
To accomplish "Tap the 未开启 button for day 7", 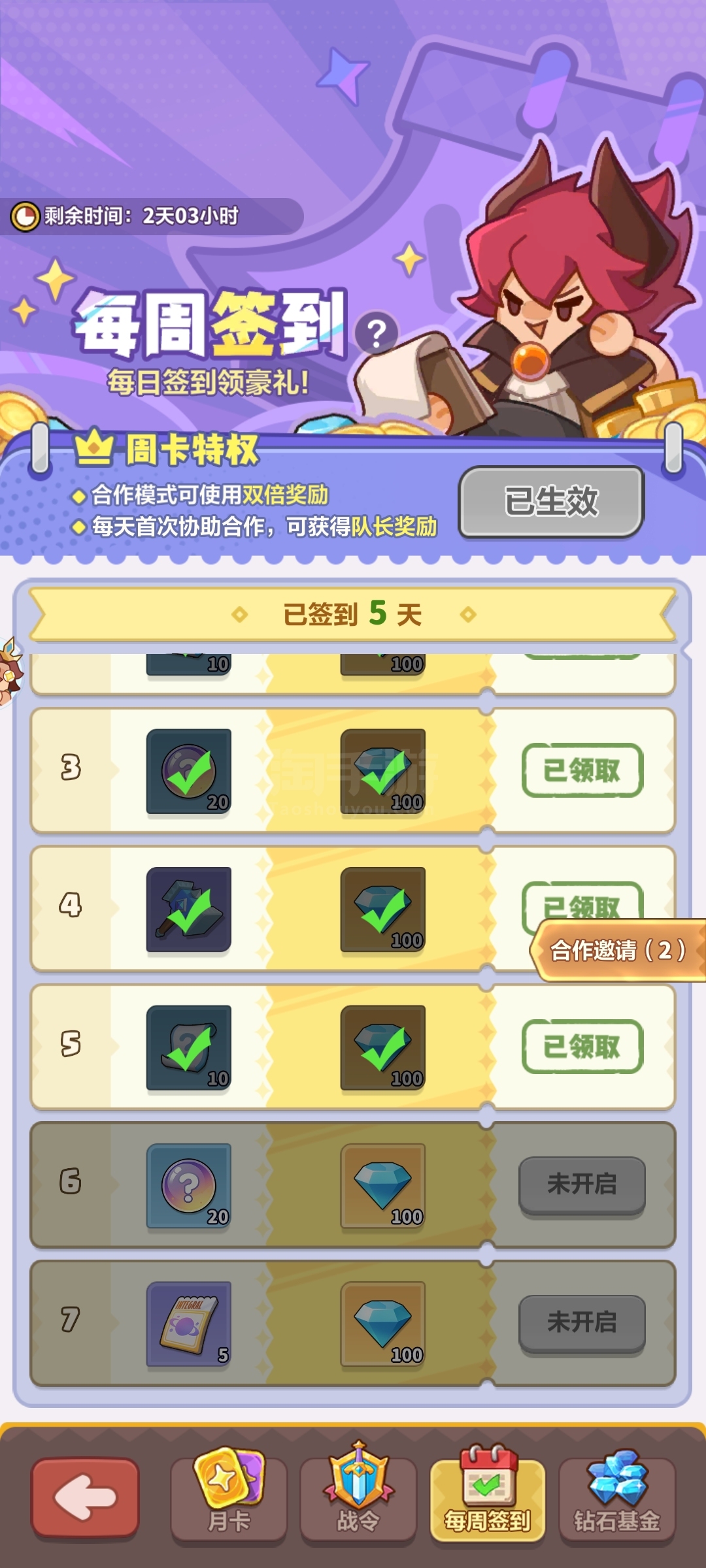I will click(582, 1323).
